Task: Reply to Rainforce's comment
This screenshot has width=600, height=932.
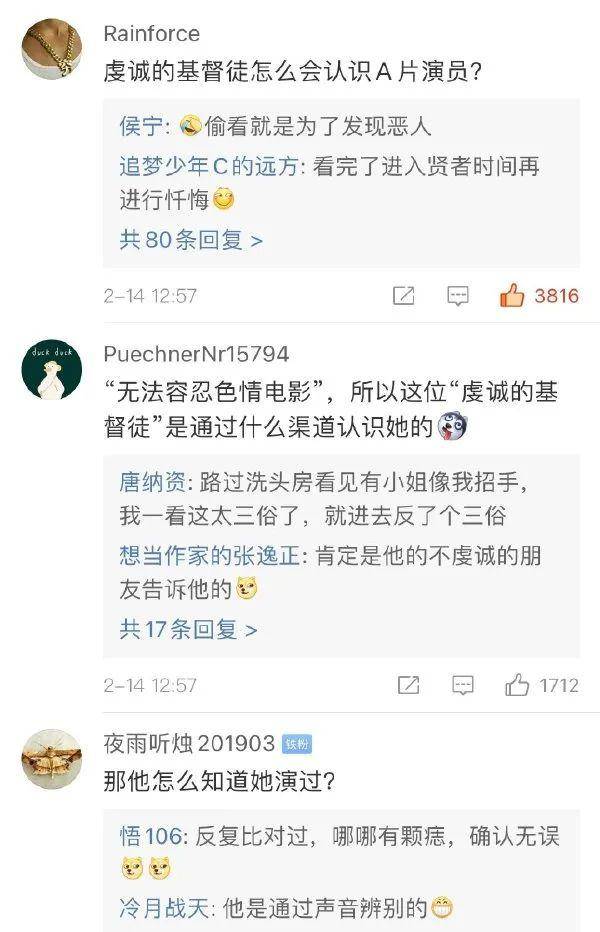Action: coord(458,296)
